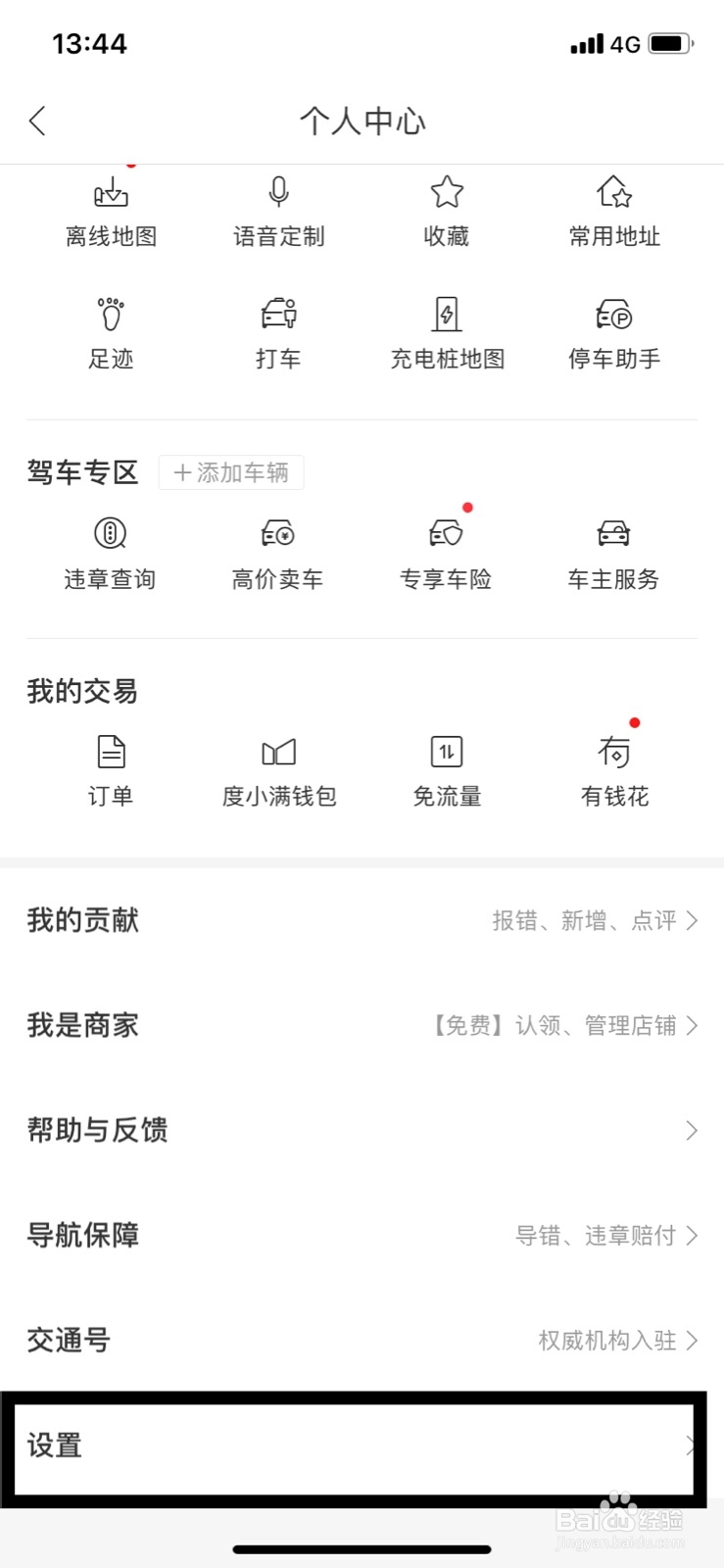Open 我的贡献 row
The width and height of the screenshot is (724, 1568).
coord(362,920)
